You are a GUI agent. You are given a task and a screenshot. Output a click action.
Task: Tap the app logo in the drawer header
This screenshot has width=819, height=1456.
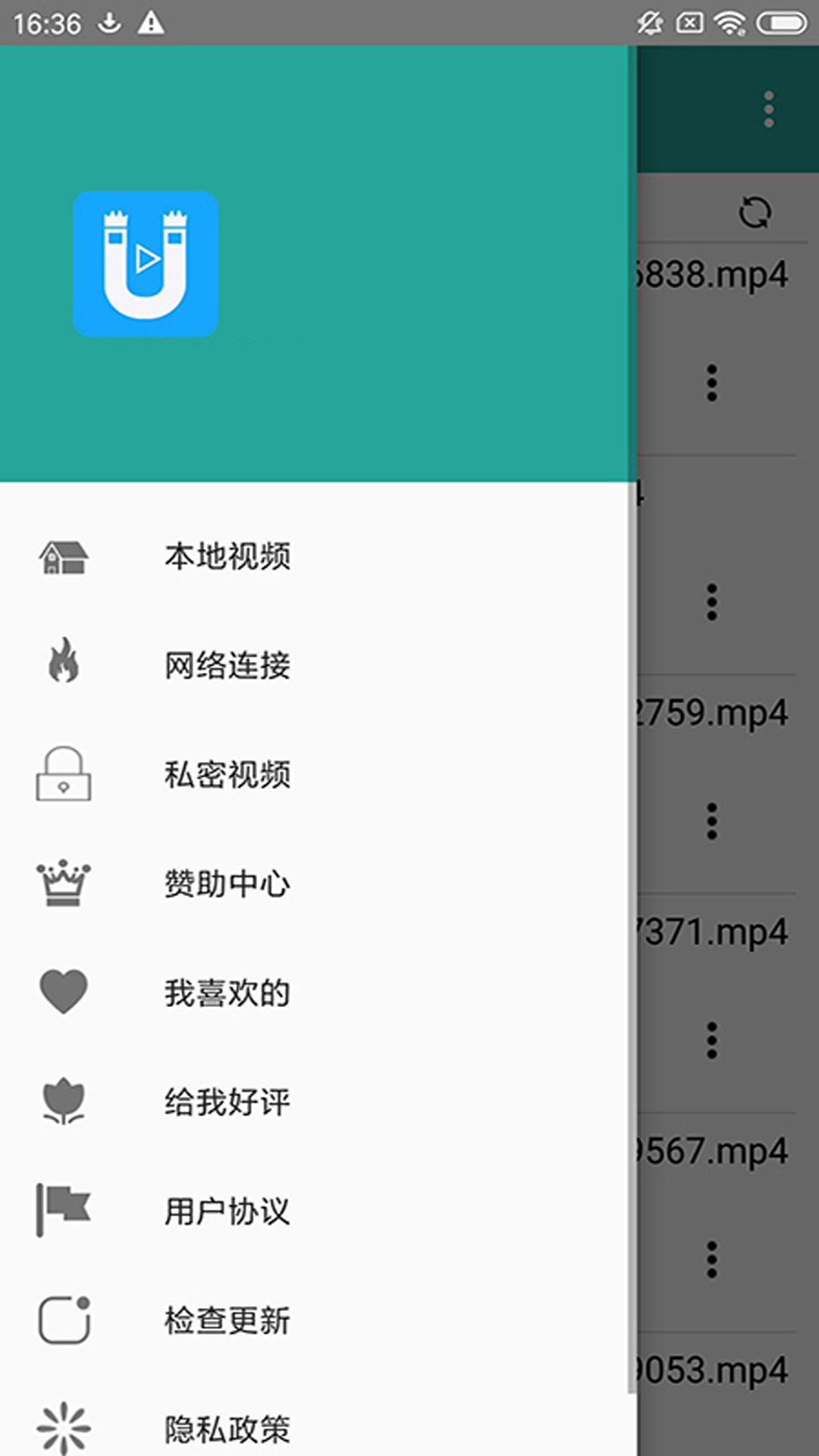click(x=145, y=264)
